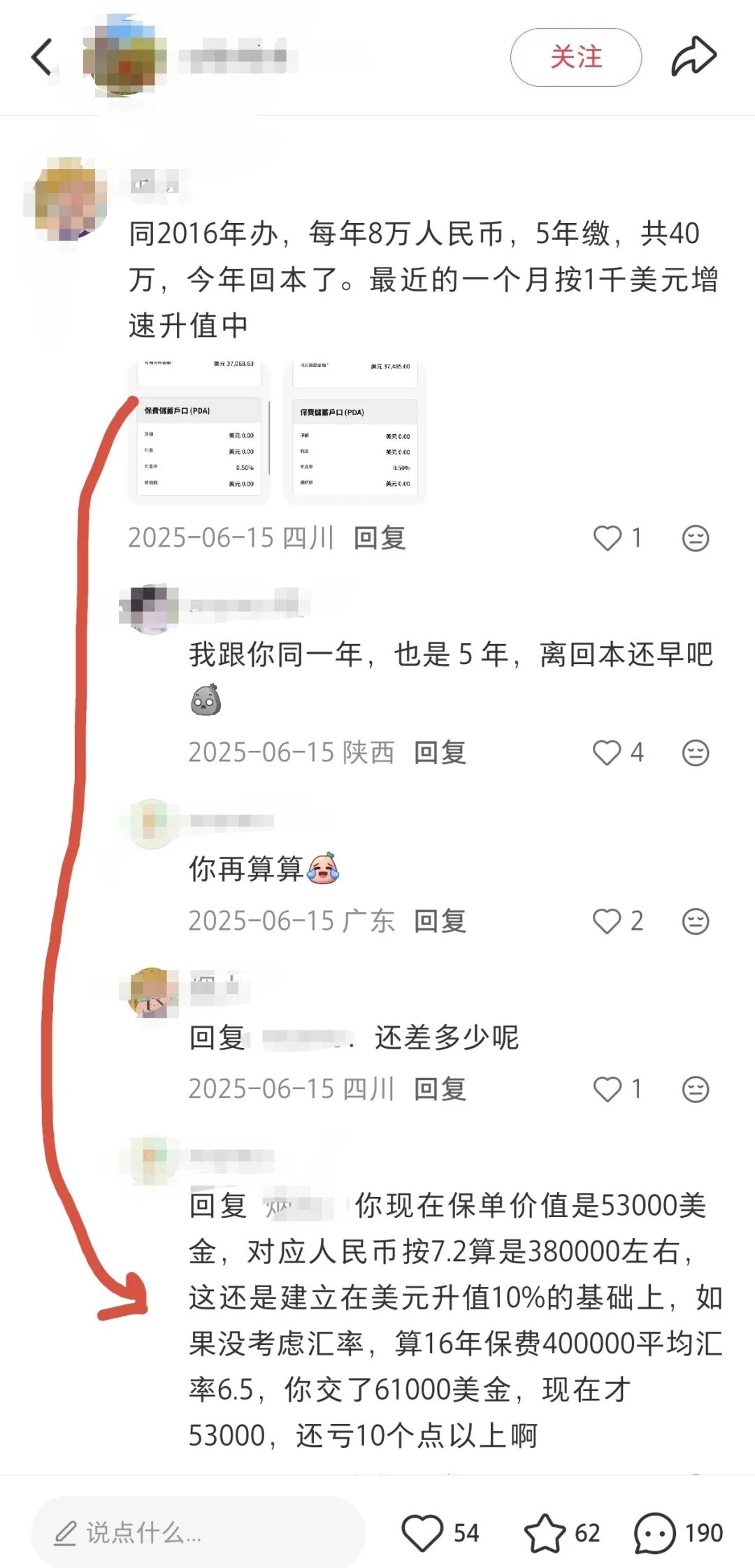Reply to the 2016年办 top comment

point(380,538)
